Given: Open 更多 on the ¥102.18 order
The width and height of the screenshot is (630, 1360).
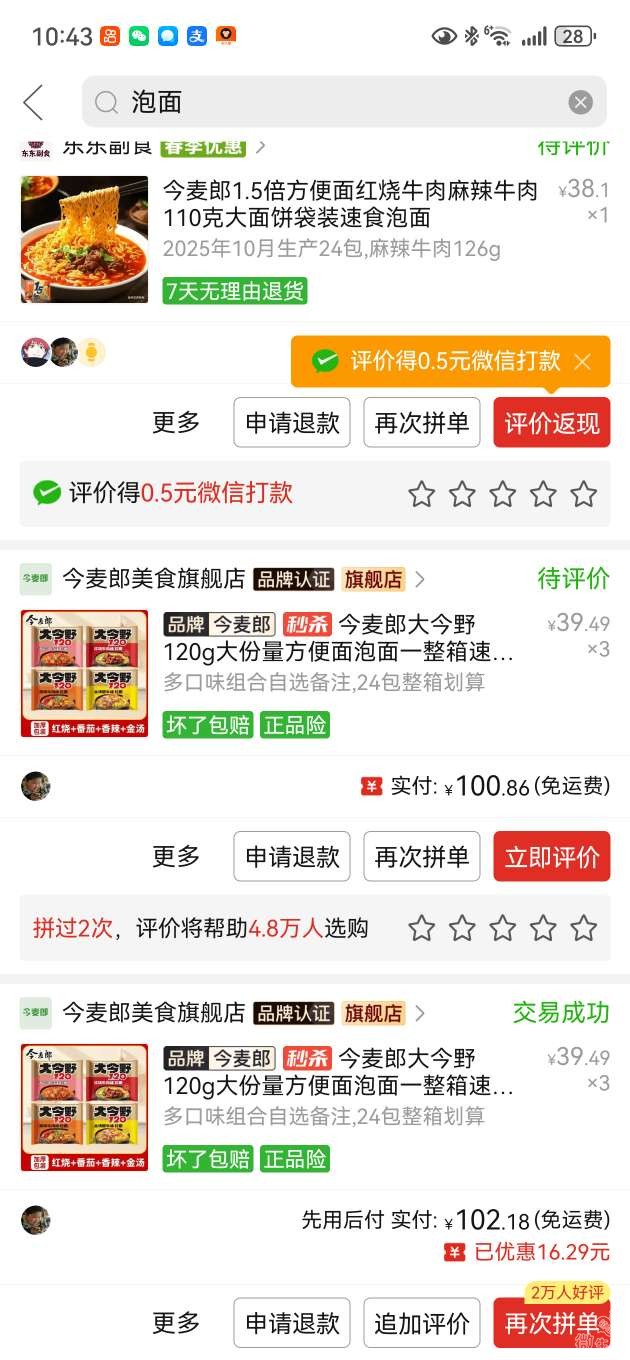Looking at the screenshot, I should 176,1323.
